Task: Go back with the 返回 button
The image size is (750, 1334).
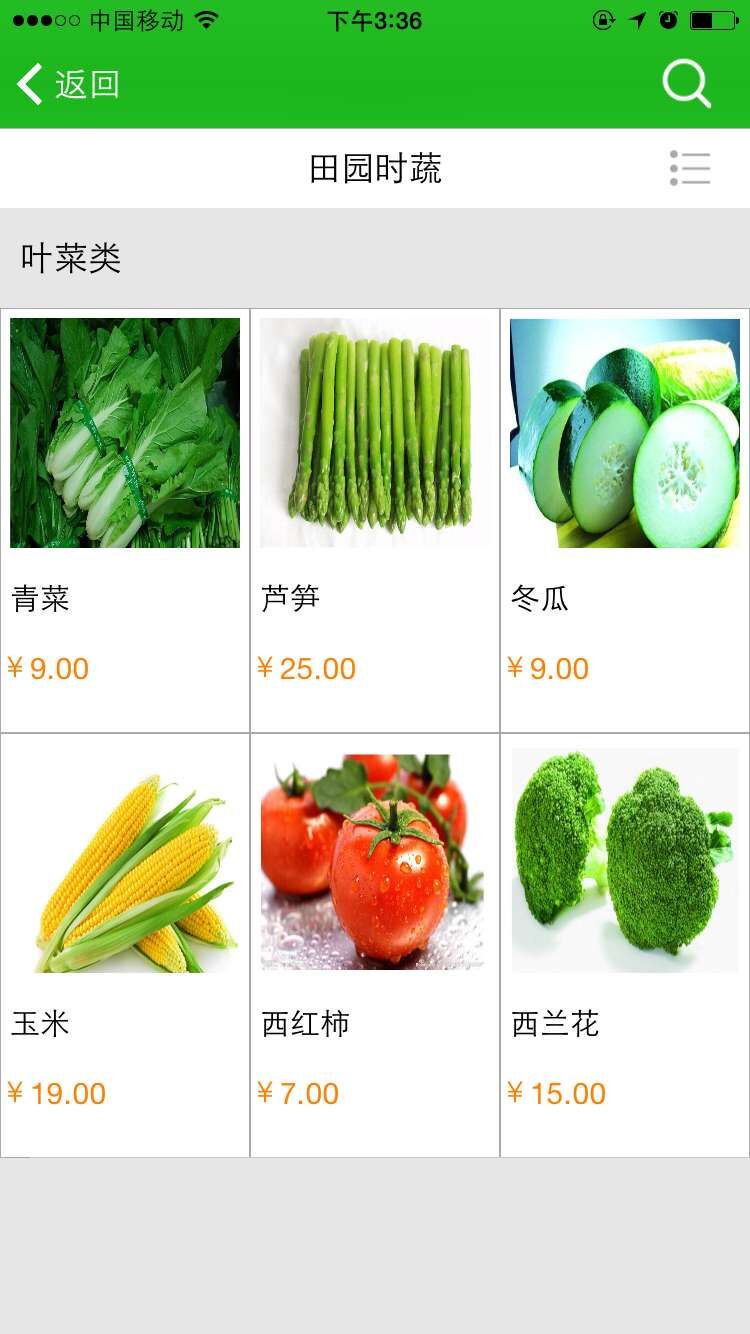Action: [68, 84]
